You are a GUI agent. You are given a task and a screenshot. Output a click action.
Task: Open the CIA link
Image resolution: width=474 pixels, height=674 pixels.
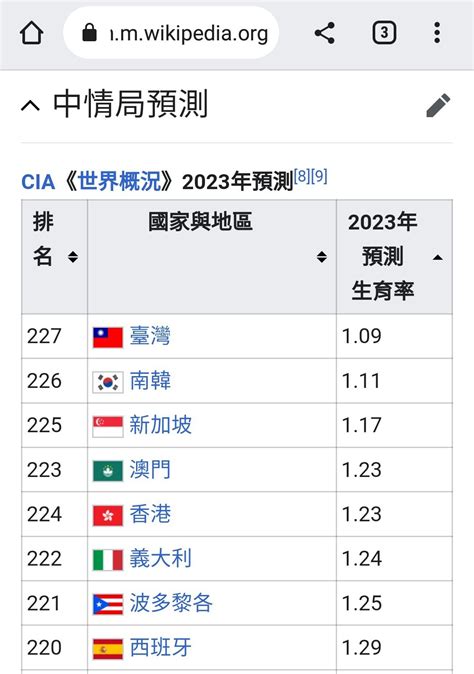coord(38,181)
